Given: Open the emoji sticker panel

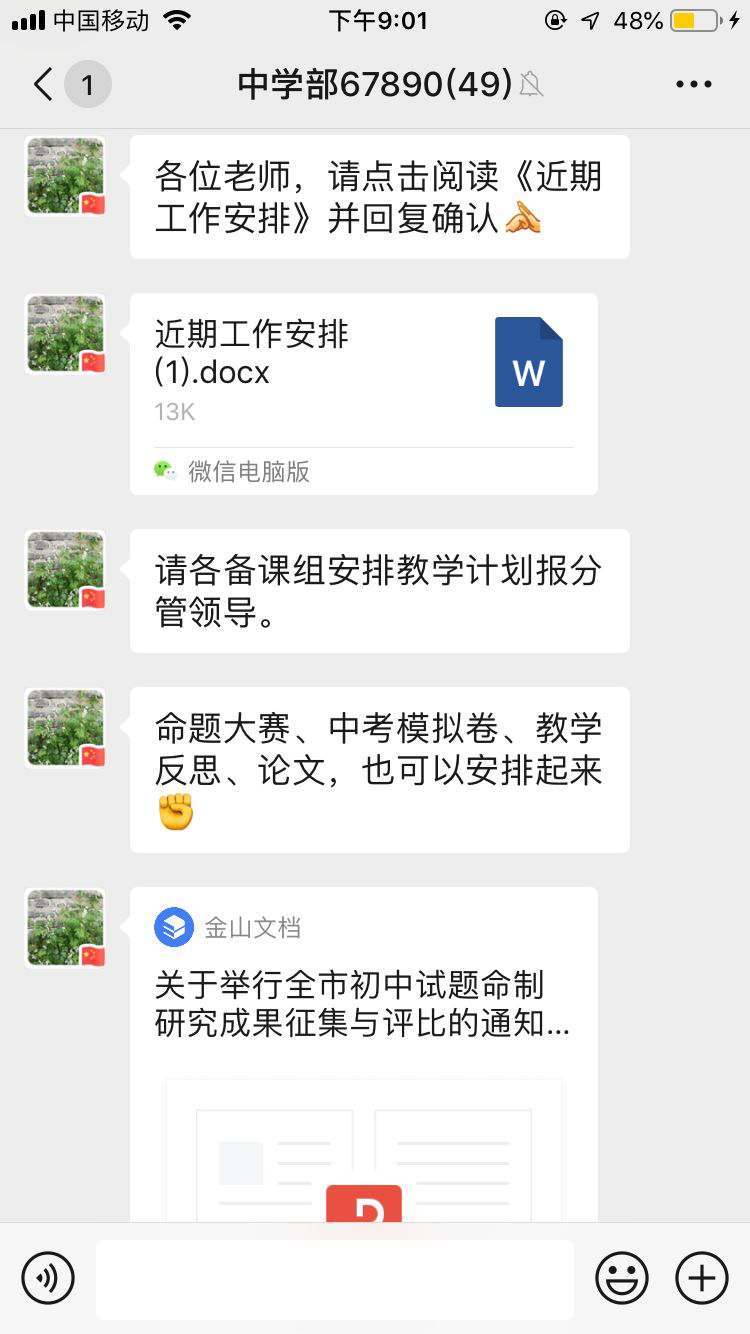Looking at the screenshot, I should pos(622,1278).
